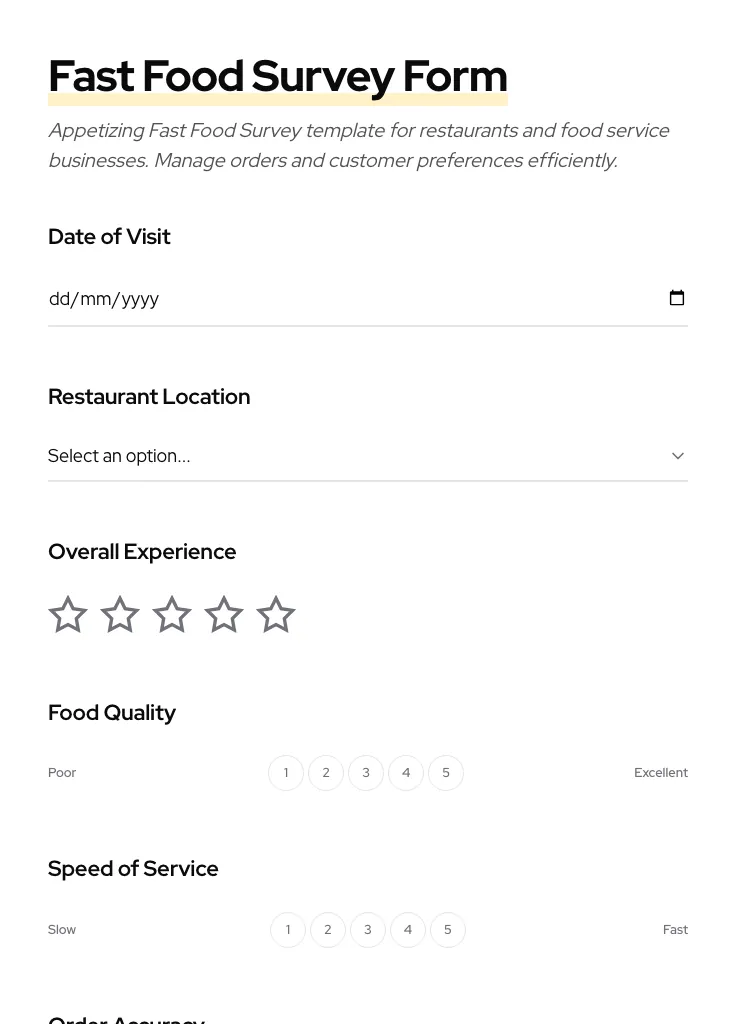This screenshot has width=736, height=1024.
Task: Select rating 1 for Food Quality
Action: coord(286,772)
